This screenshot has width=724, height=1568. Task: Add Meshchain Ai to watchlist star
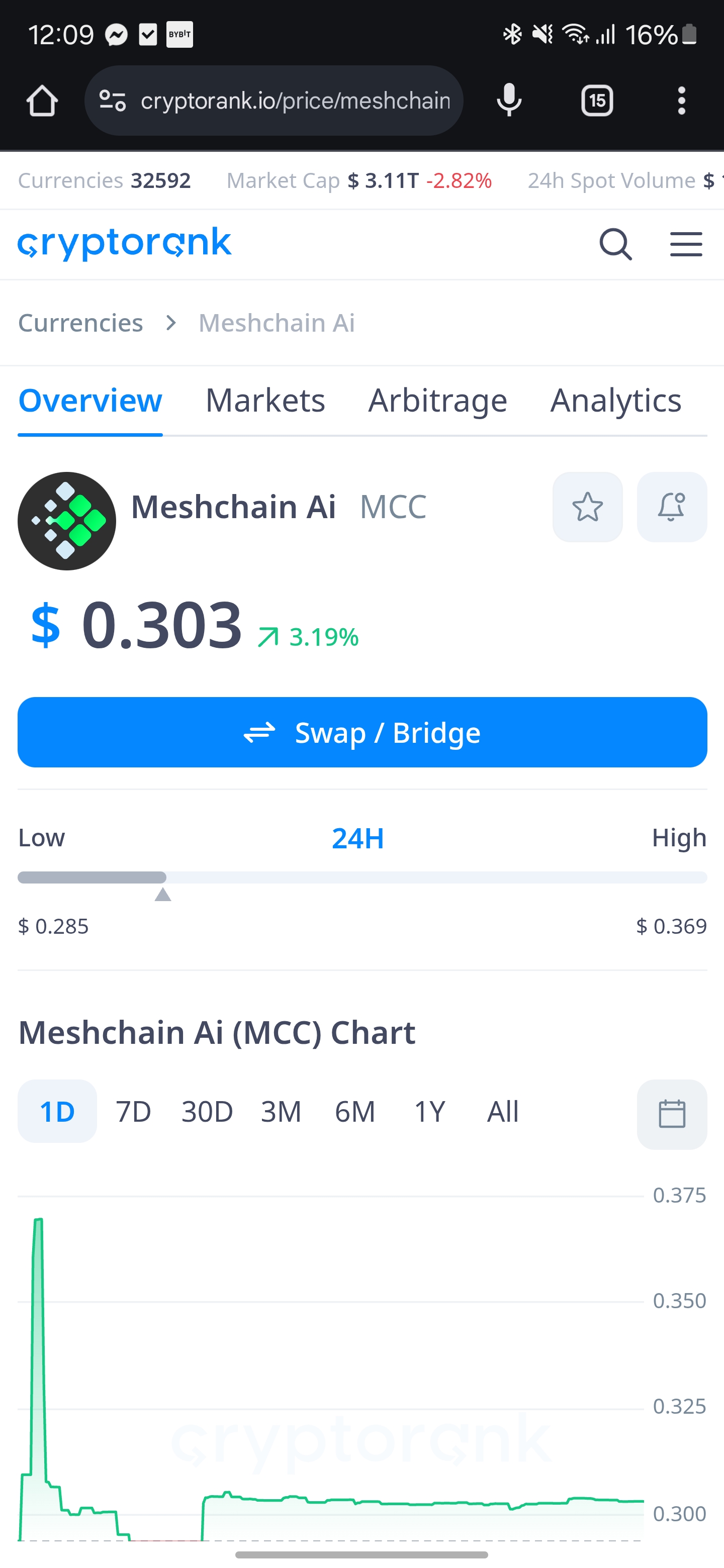(587, 507)
